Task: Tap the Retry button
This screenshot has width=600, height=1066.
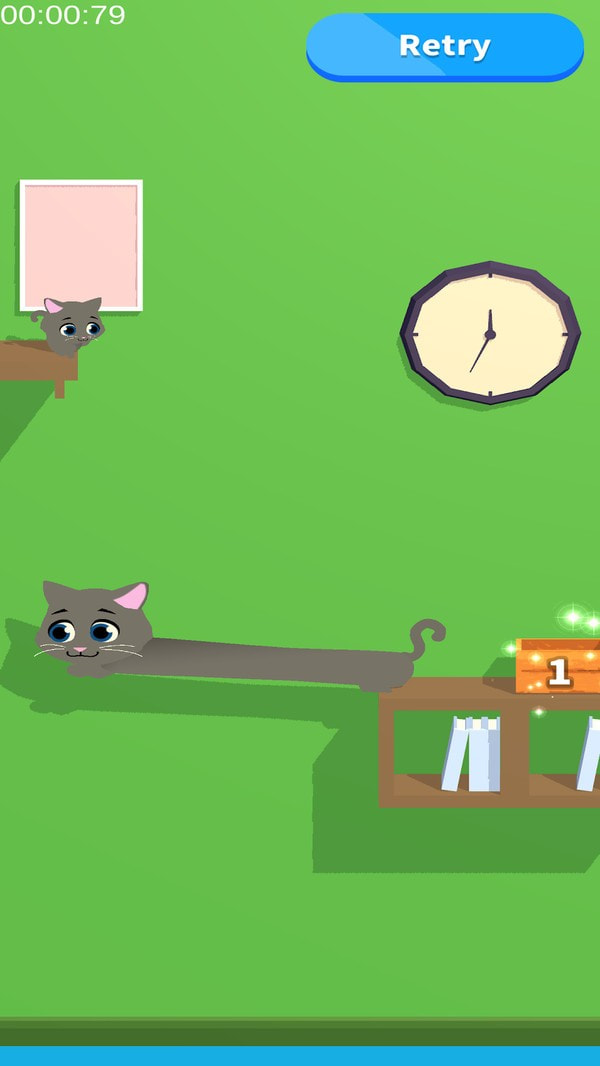Action: (444, 46)
